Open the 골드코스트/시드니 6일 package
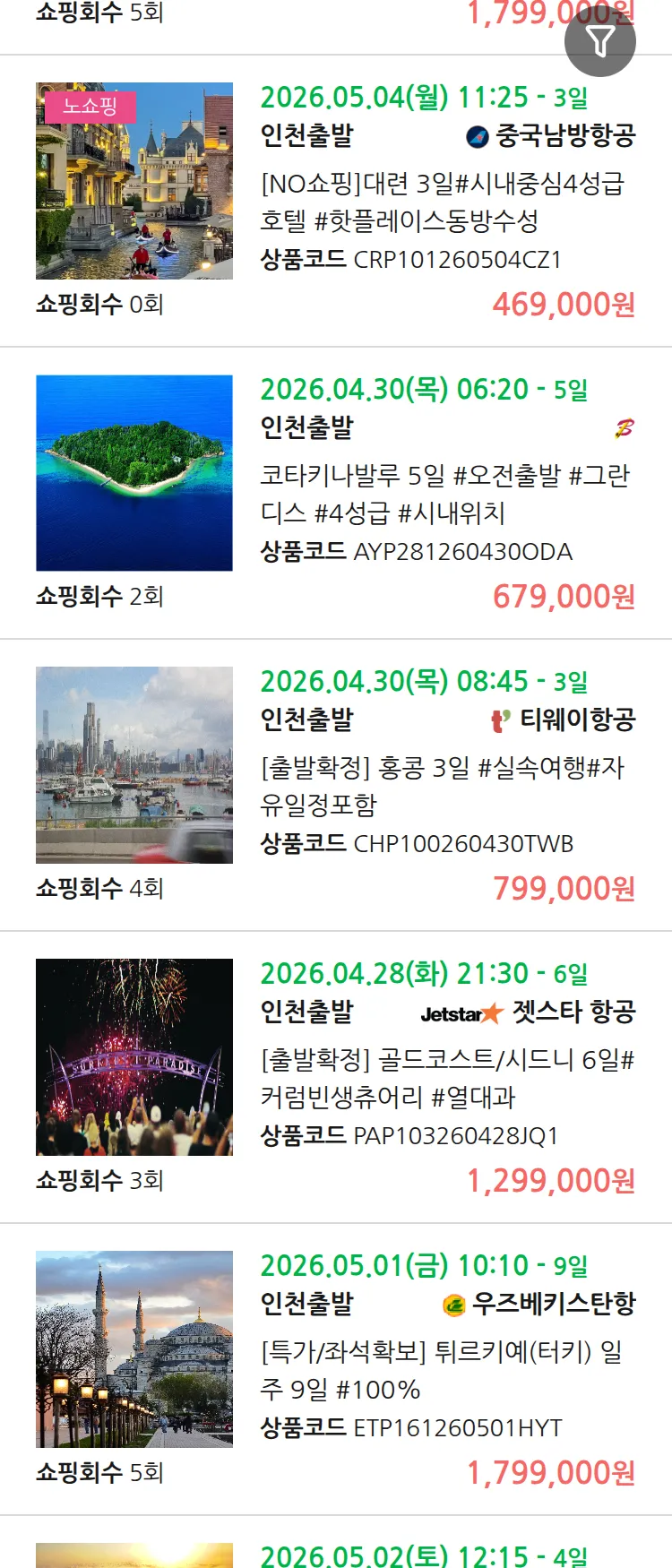Image resolution: width=672 pixels, height=1568 pixels. tap(446, 1079)
